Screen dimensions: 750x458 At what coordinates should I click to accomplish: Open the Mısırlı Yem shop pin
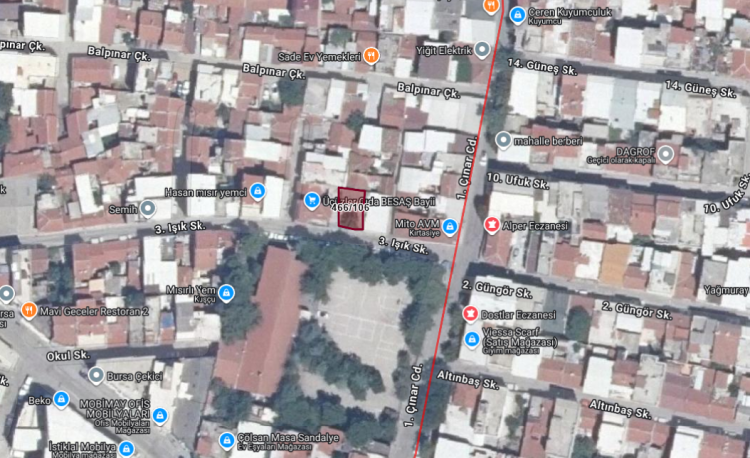(x=226, y=293)
